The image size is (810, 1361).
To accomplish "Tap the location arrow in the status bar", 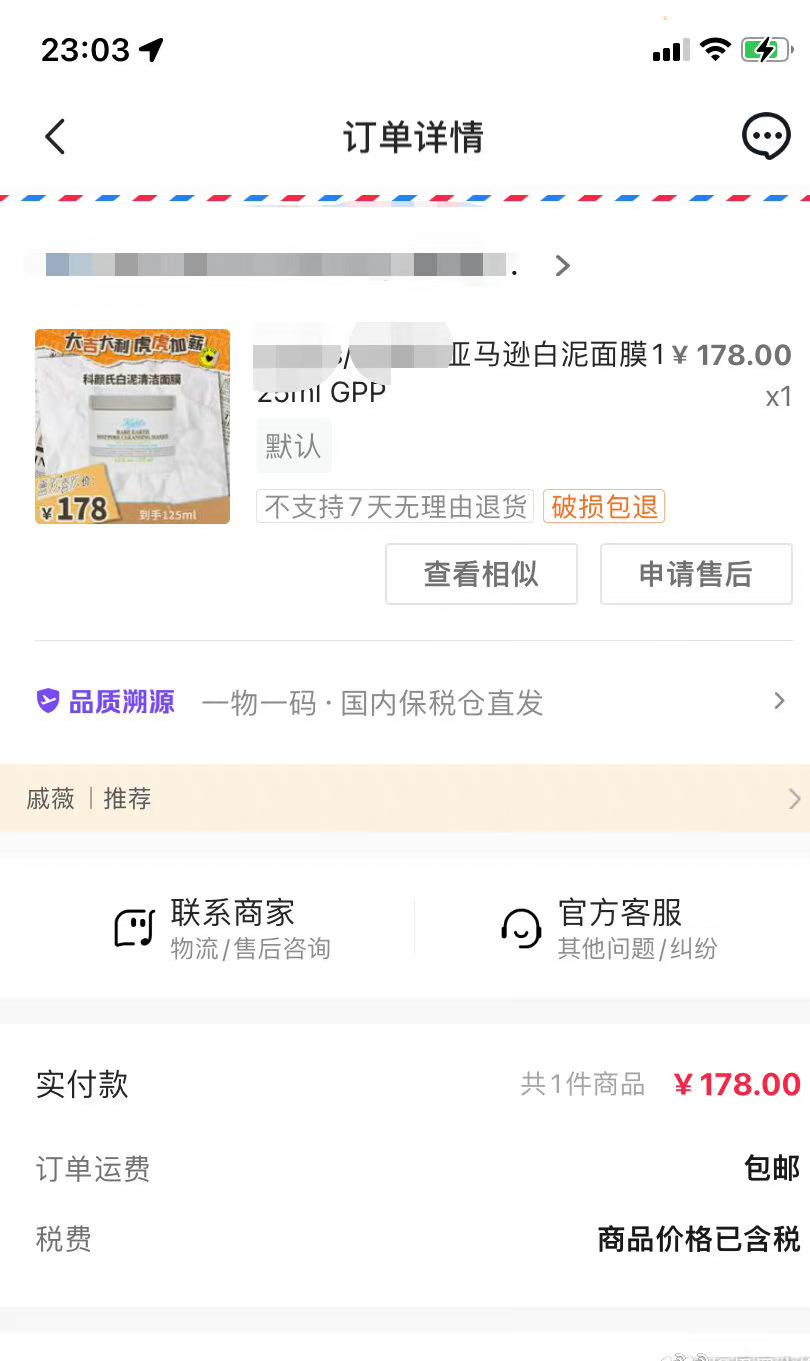I will (x=152, y=49).
